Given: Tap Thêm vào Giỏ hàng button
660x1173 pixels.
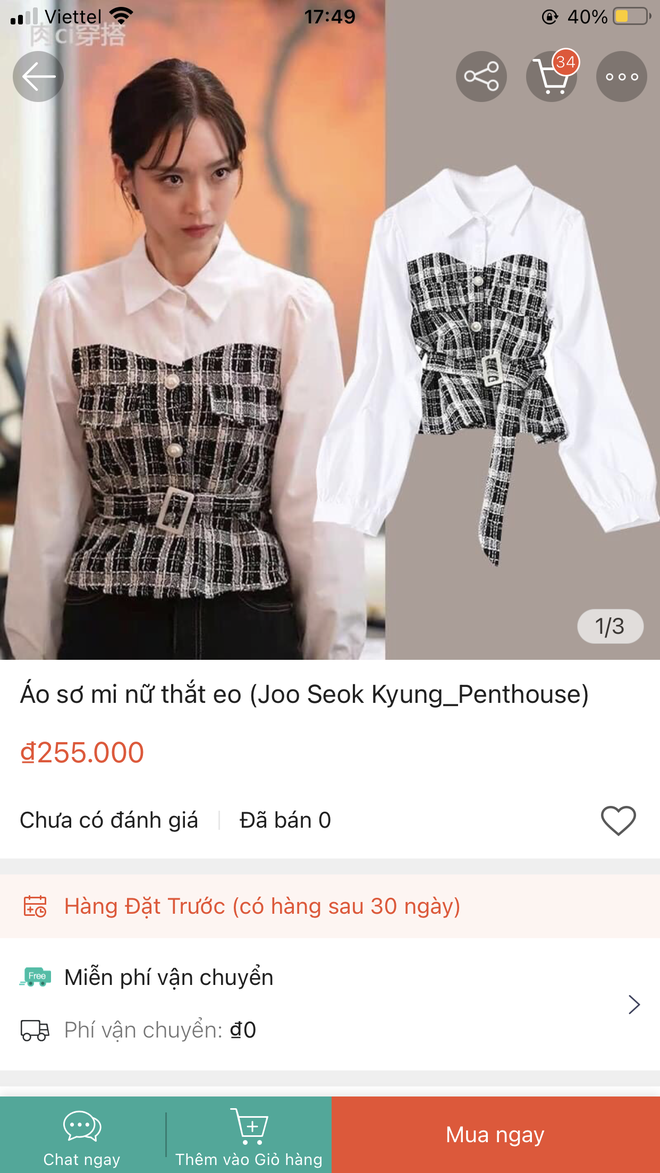Looking at the screenshot, I should point(248,1135).
